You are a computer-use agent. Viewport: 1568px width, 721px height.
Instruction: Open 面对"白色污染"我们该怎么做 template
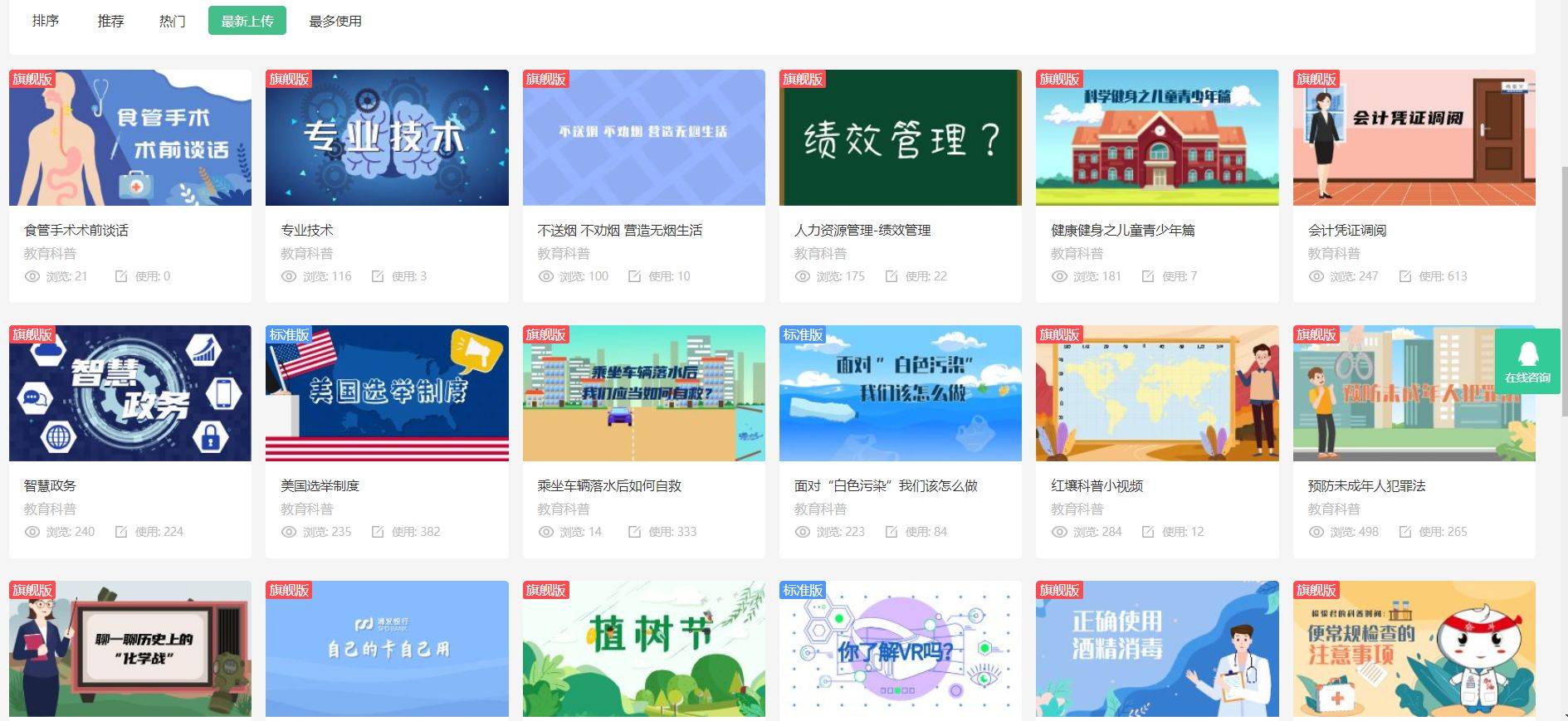[900, 393]
